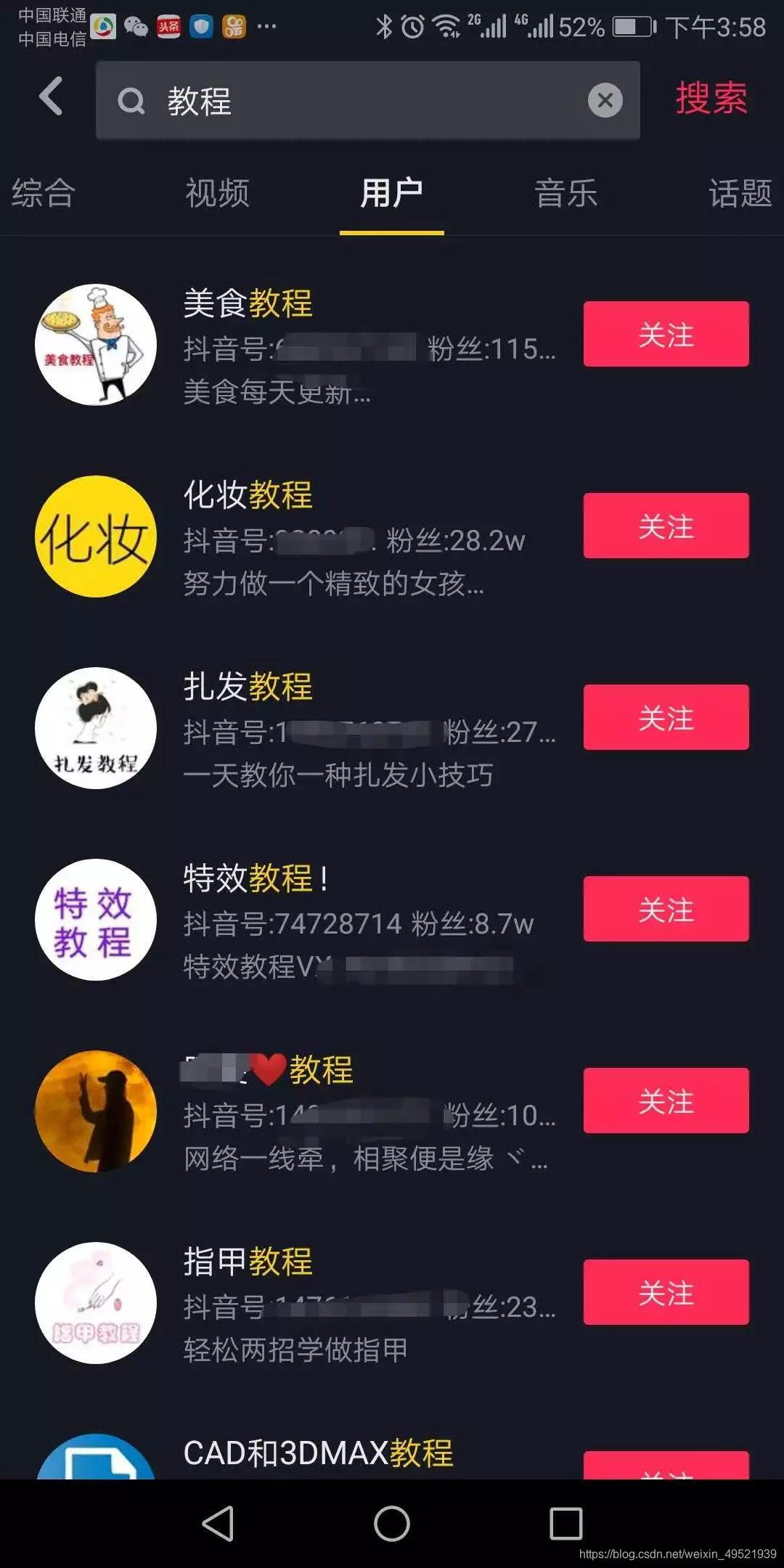Viewport: 784px width, 1568px height.
Task: Switch to the 综合 tab
Action: (44, 194)
